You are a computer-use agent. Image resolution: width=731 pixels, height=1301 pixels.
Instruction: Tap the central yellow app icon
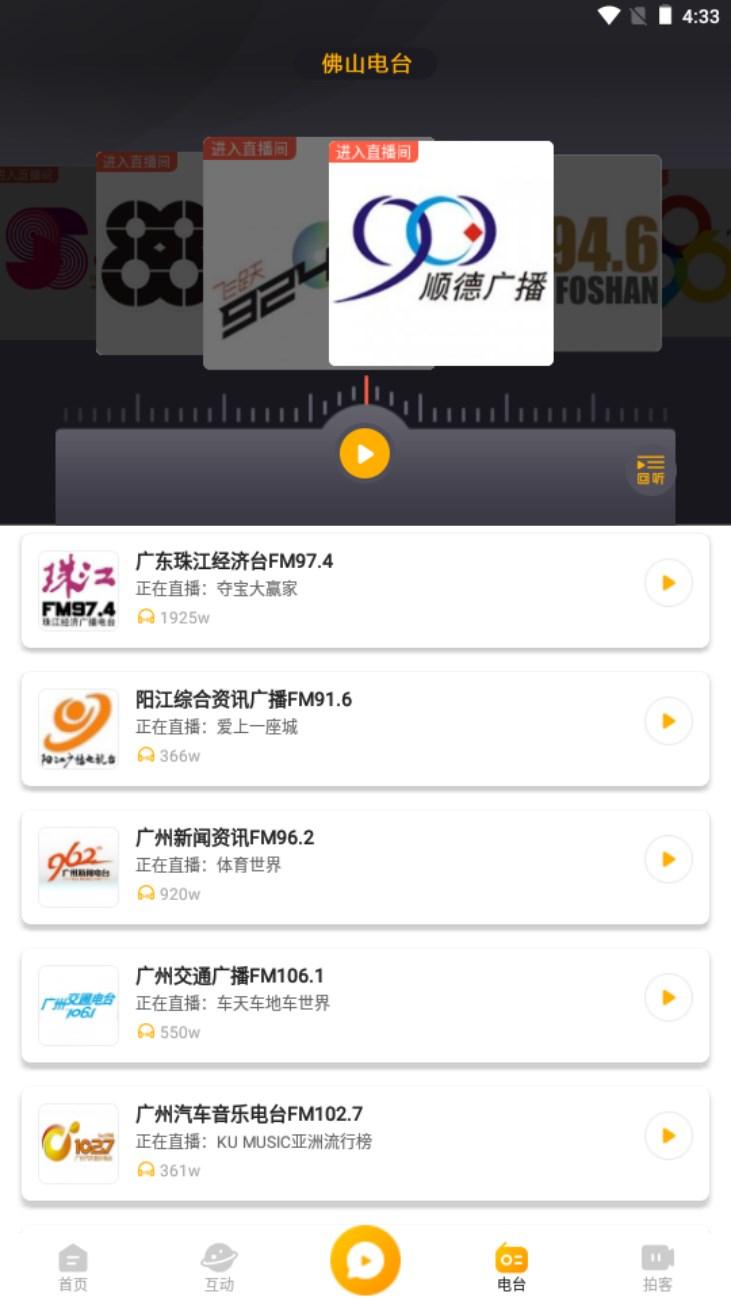(x=365, y=1261)
